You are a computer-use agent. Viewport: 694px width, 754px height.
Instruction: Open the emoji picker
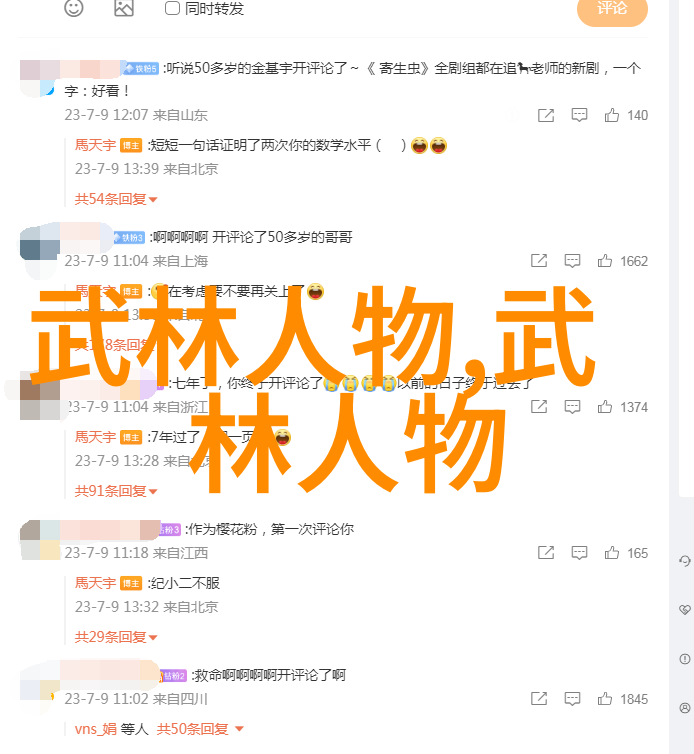point(75,8)
